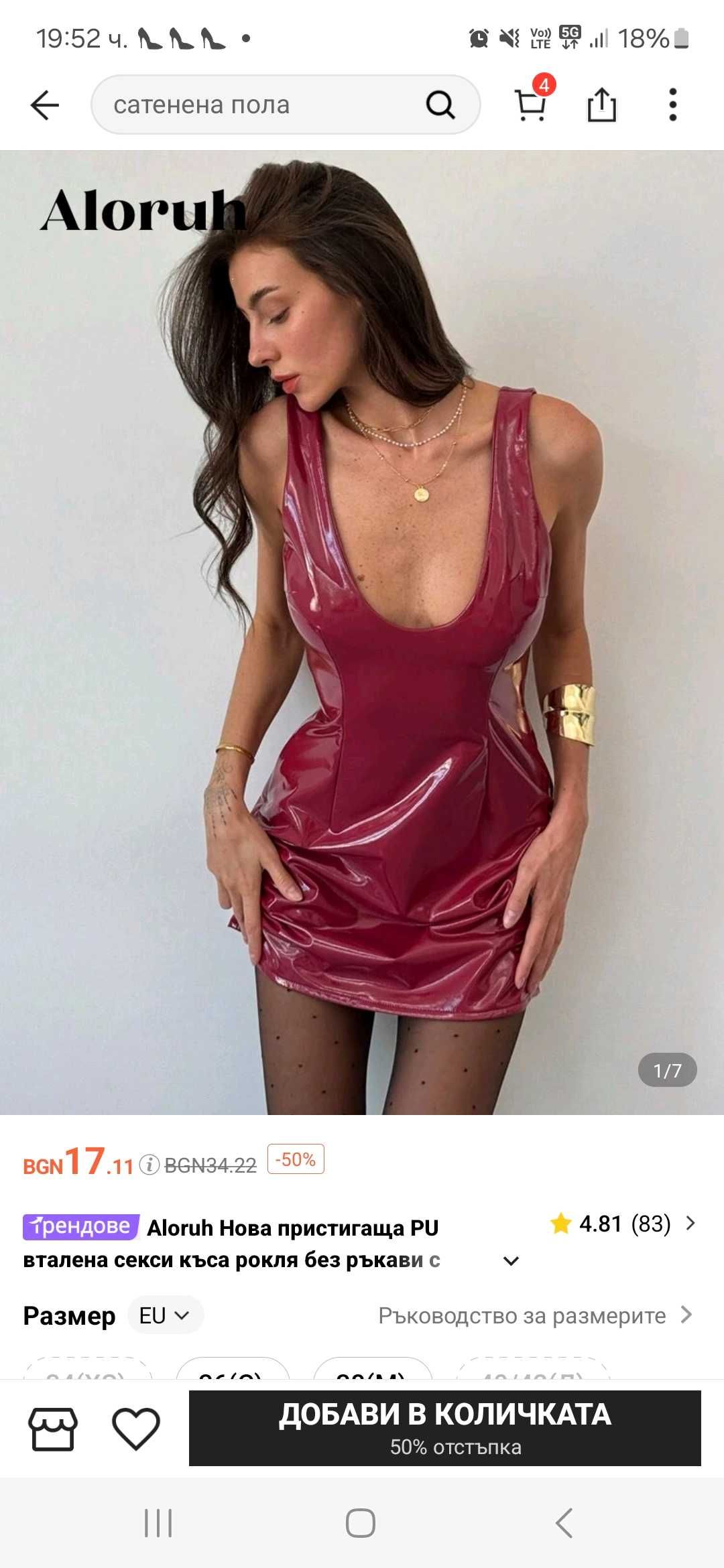Image resolution: width=724 pixels, height=1568 pixels.
Task: Expand the full product title
Action: tap(511, 1261)
